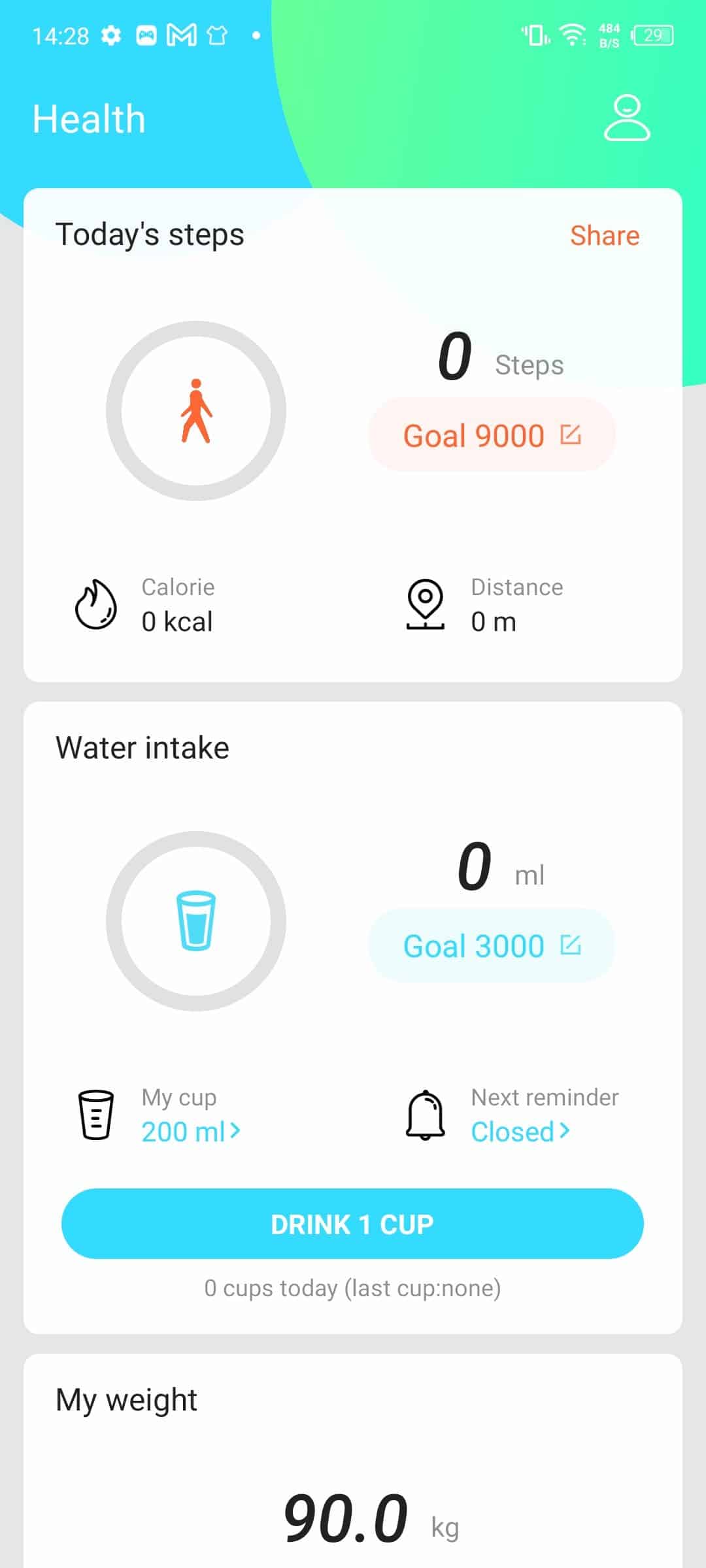Open the Next reminder setting
The image size is (706, 1568).
(x=520, y=1132)
